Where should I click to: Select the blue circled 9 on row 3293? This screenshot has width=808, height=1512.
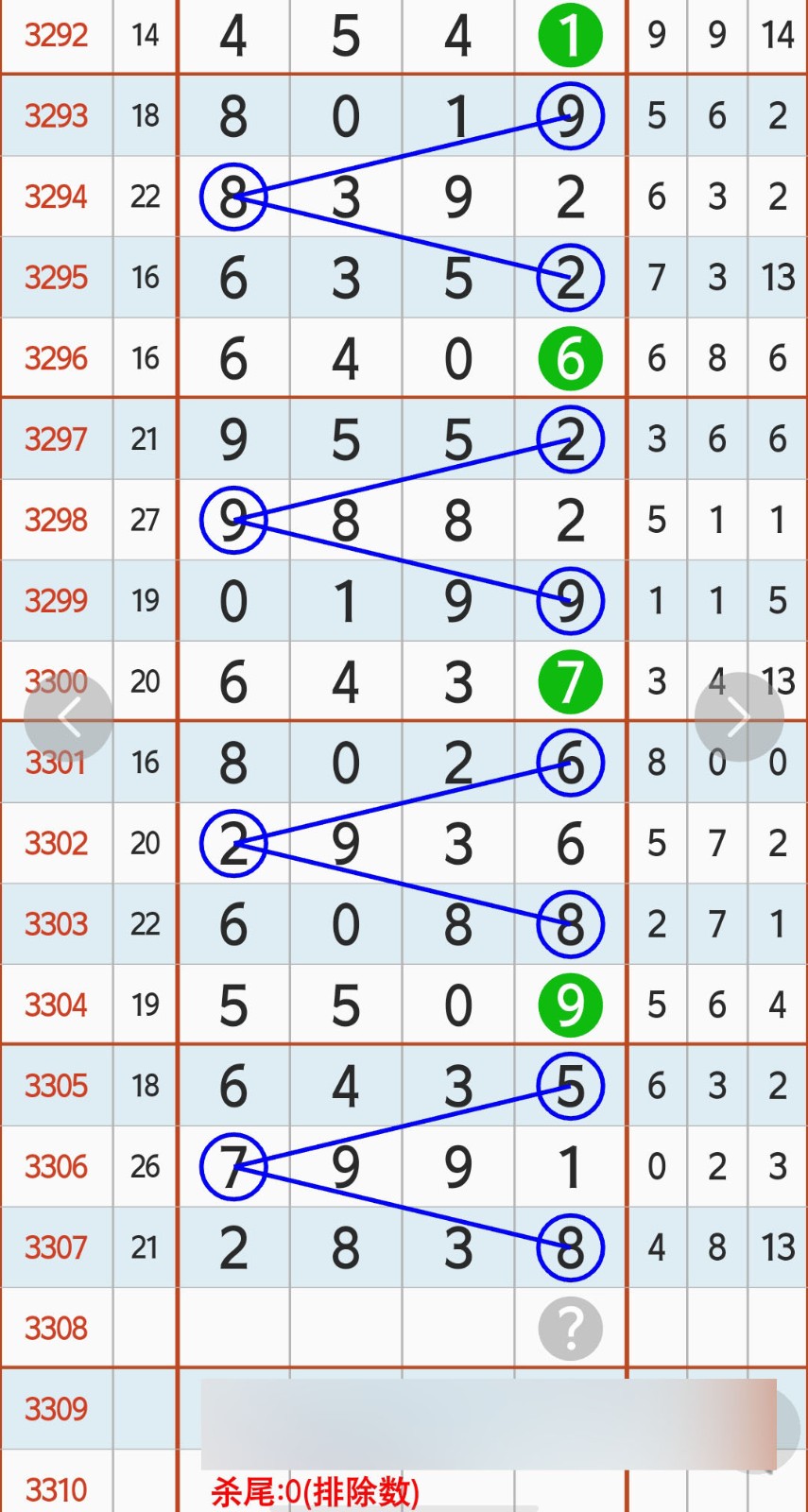pos(569,116)
